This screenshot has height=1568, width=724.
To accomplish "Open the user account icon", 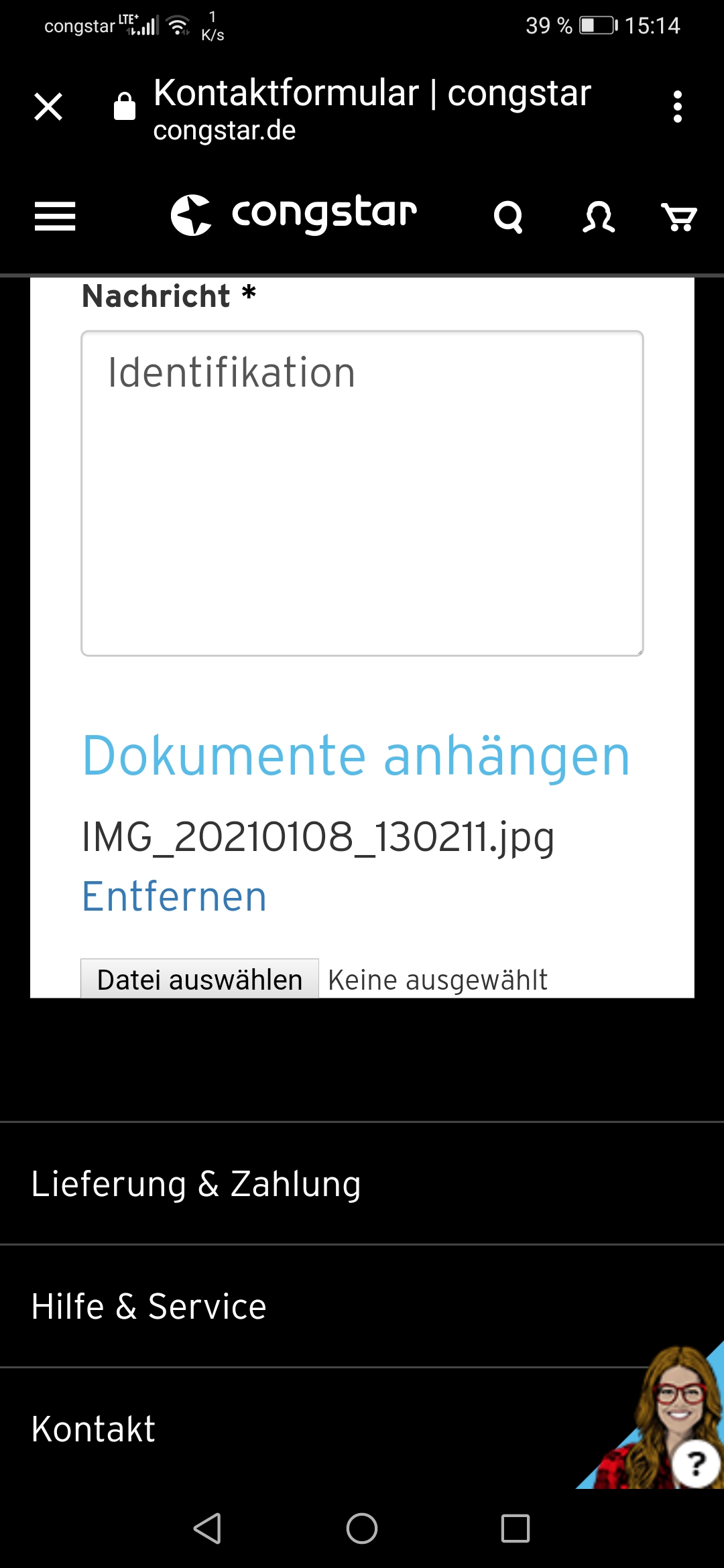I will click(598, 216).
